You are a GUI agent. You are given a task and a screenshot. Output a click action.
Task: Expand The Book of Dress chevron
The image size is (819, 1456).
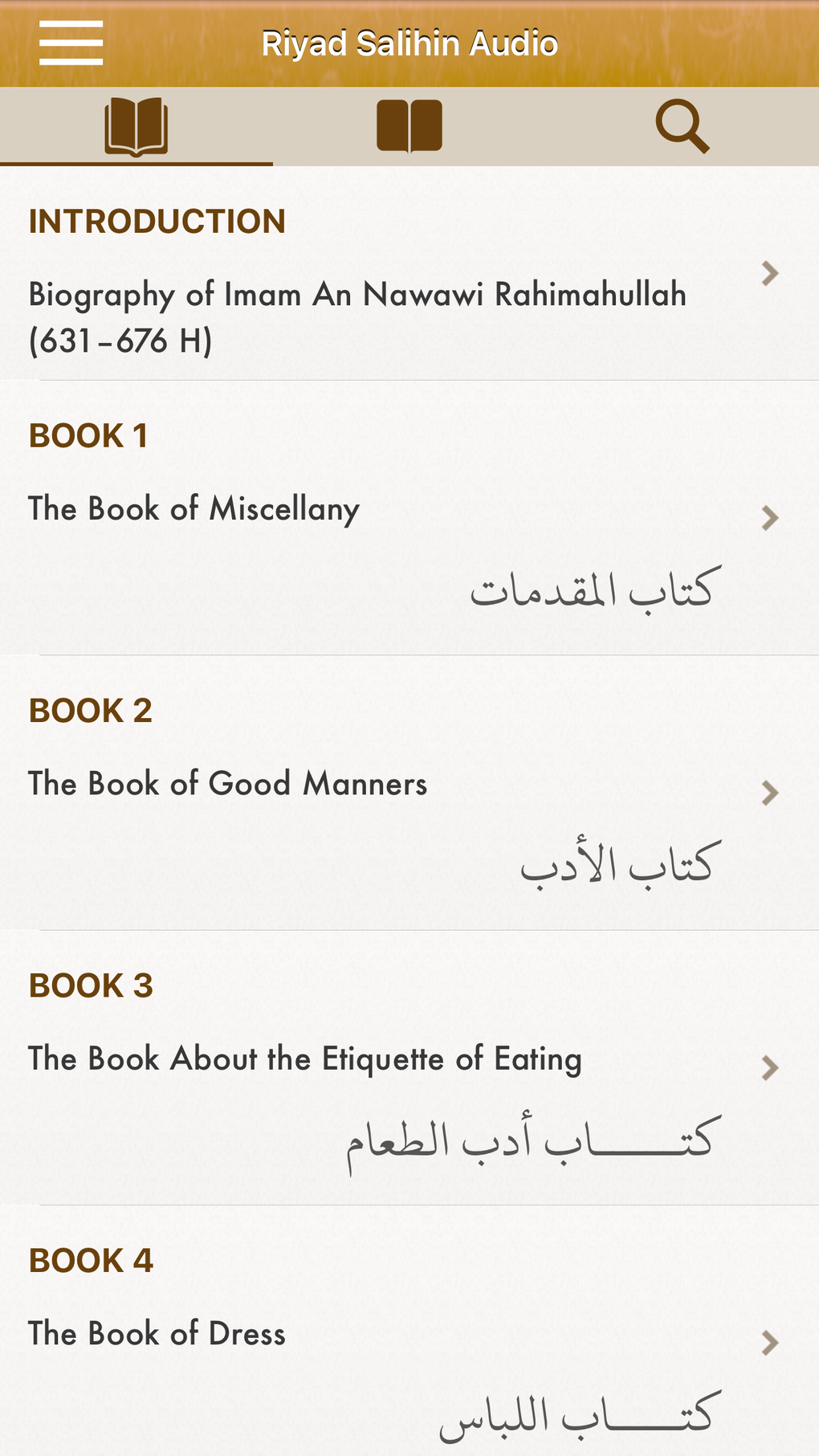(769, 1342)
